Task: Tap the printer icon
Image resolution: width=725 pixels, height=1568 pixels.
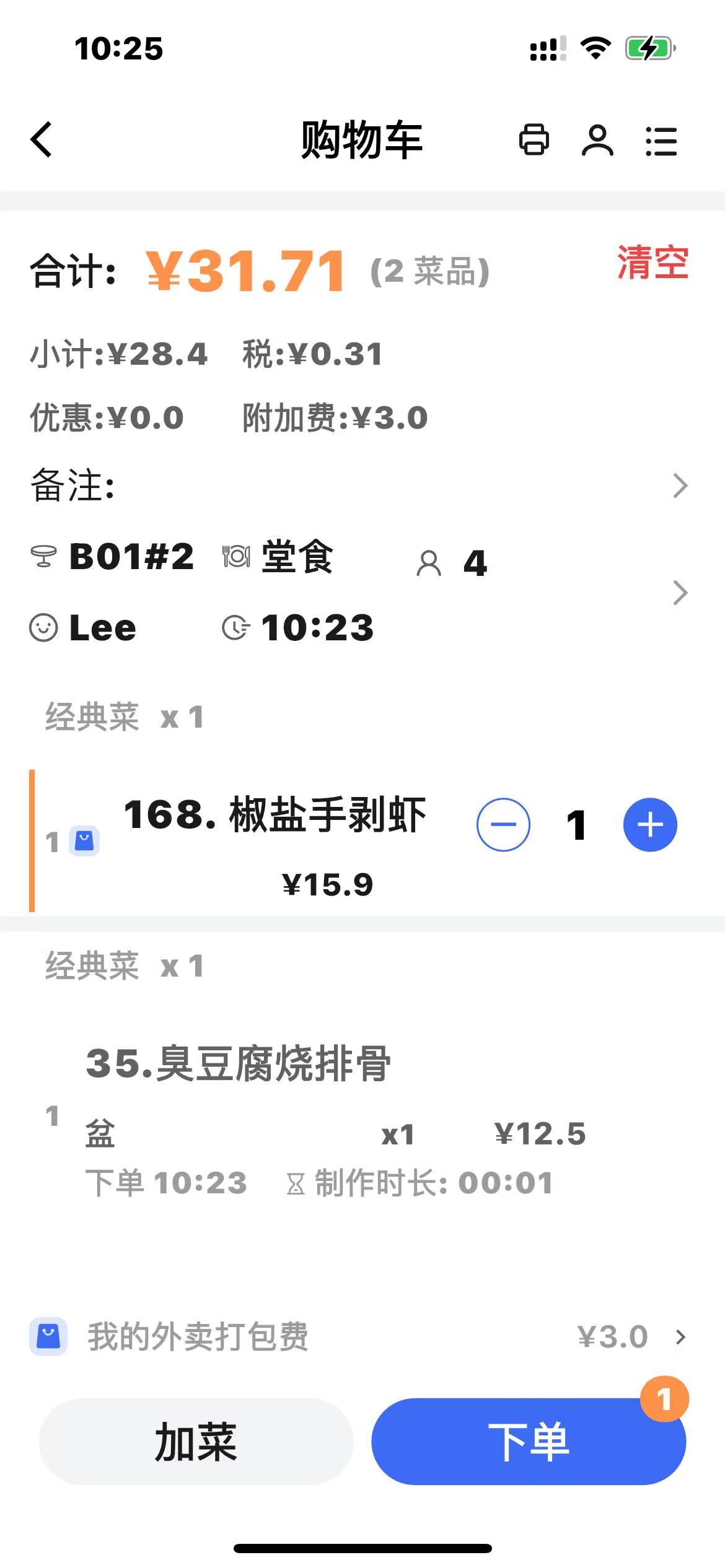Action: click(x=534, y=139)
